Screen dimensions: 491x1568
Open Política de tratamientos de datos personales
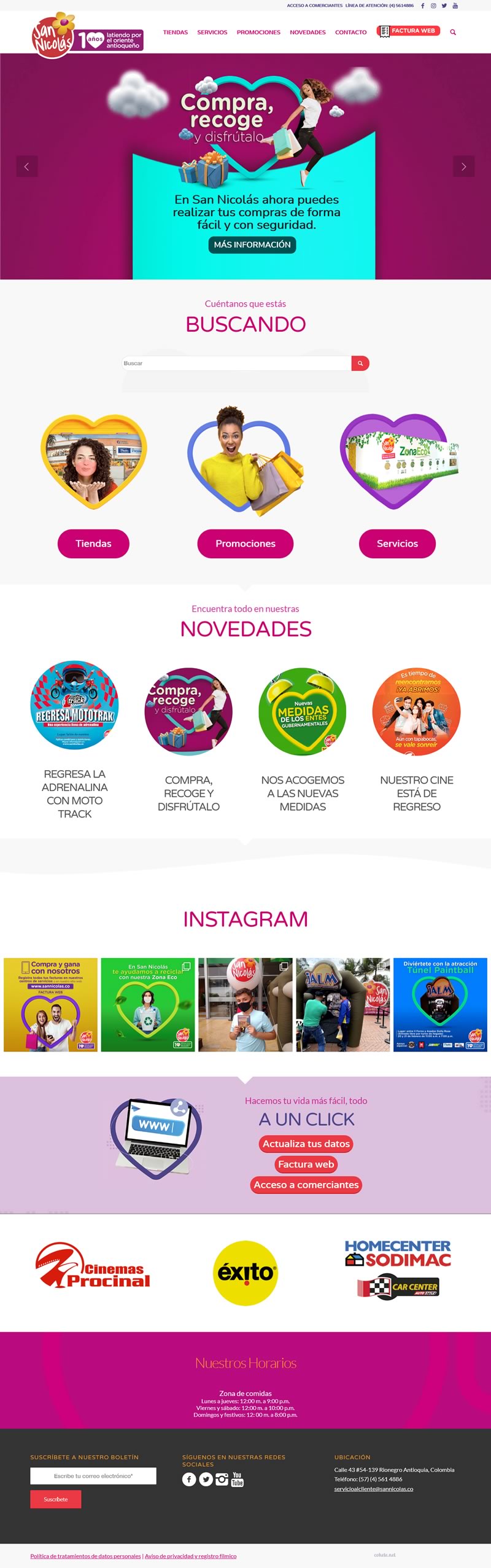85,1556
